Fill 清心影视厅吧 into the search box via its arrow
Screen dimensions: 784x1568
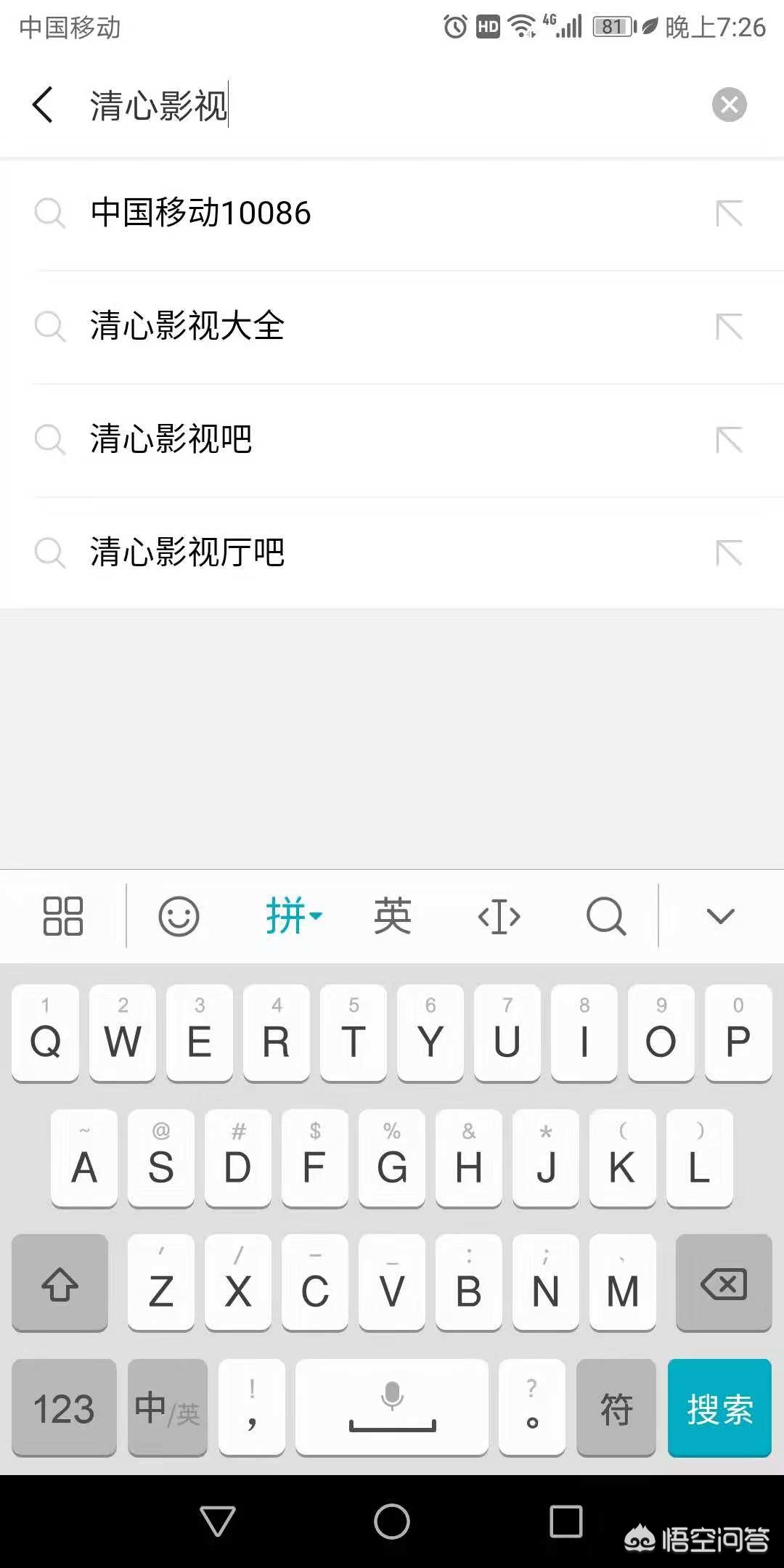pyautogui.click(x=729, y=553)
